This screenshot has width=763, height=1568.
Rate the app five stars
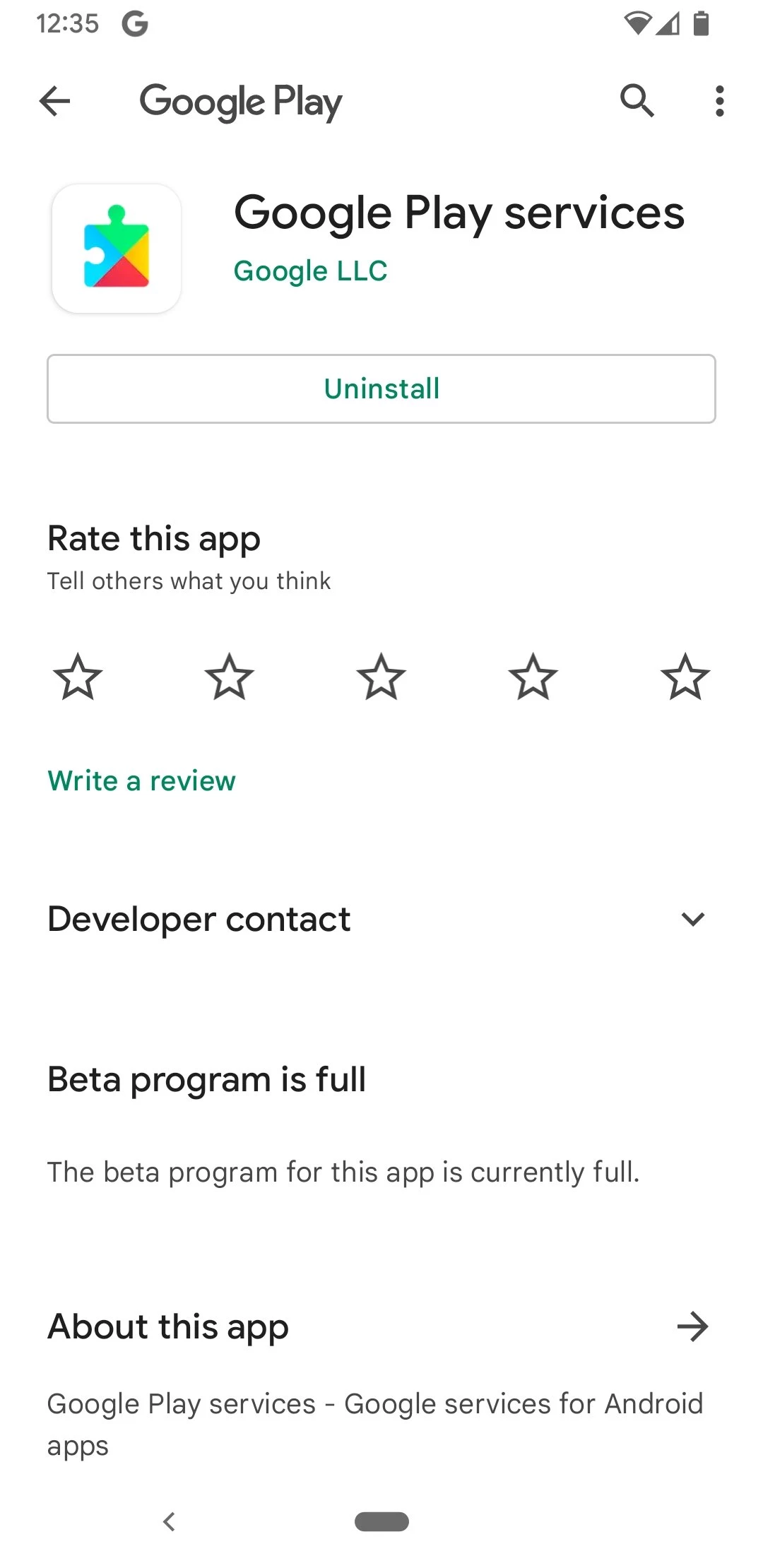pyautogui.click(x=685, y=677)
